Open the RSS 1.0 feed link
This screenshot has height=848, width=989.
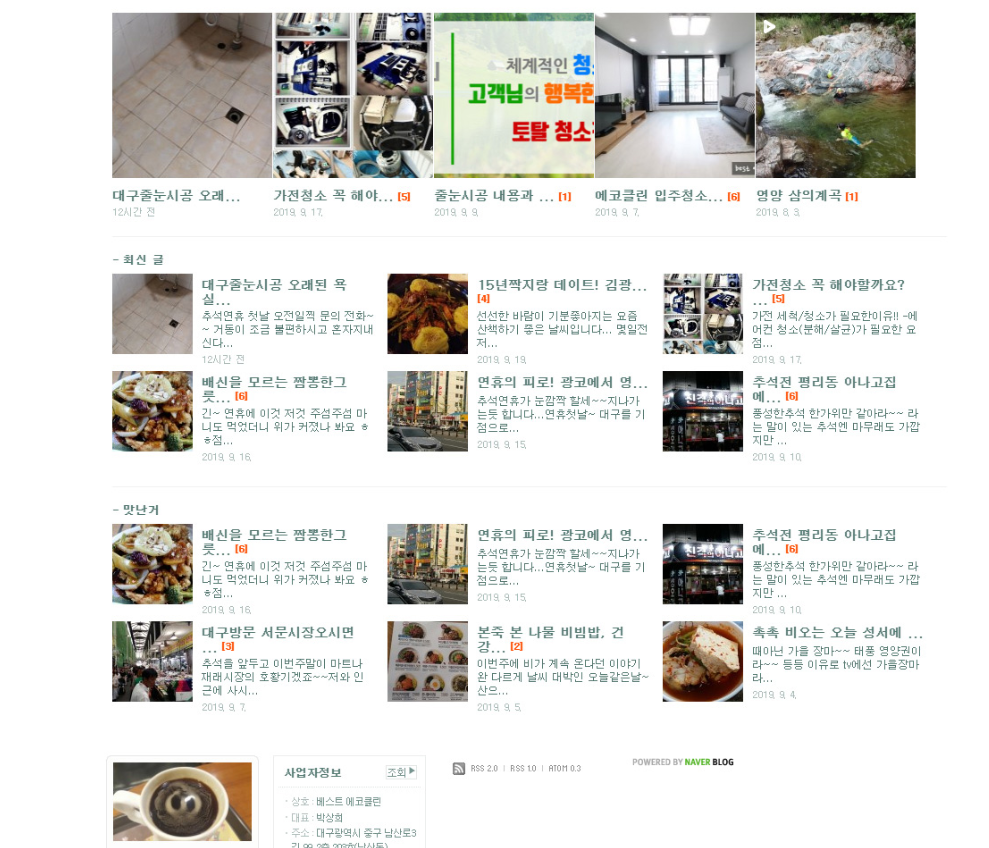pos(523,769)
